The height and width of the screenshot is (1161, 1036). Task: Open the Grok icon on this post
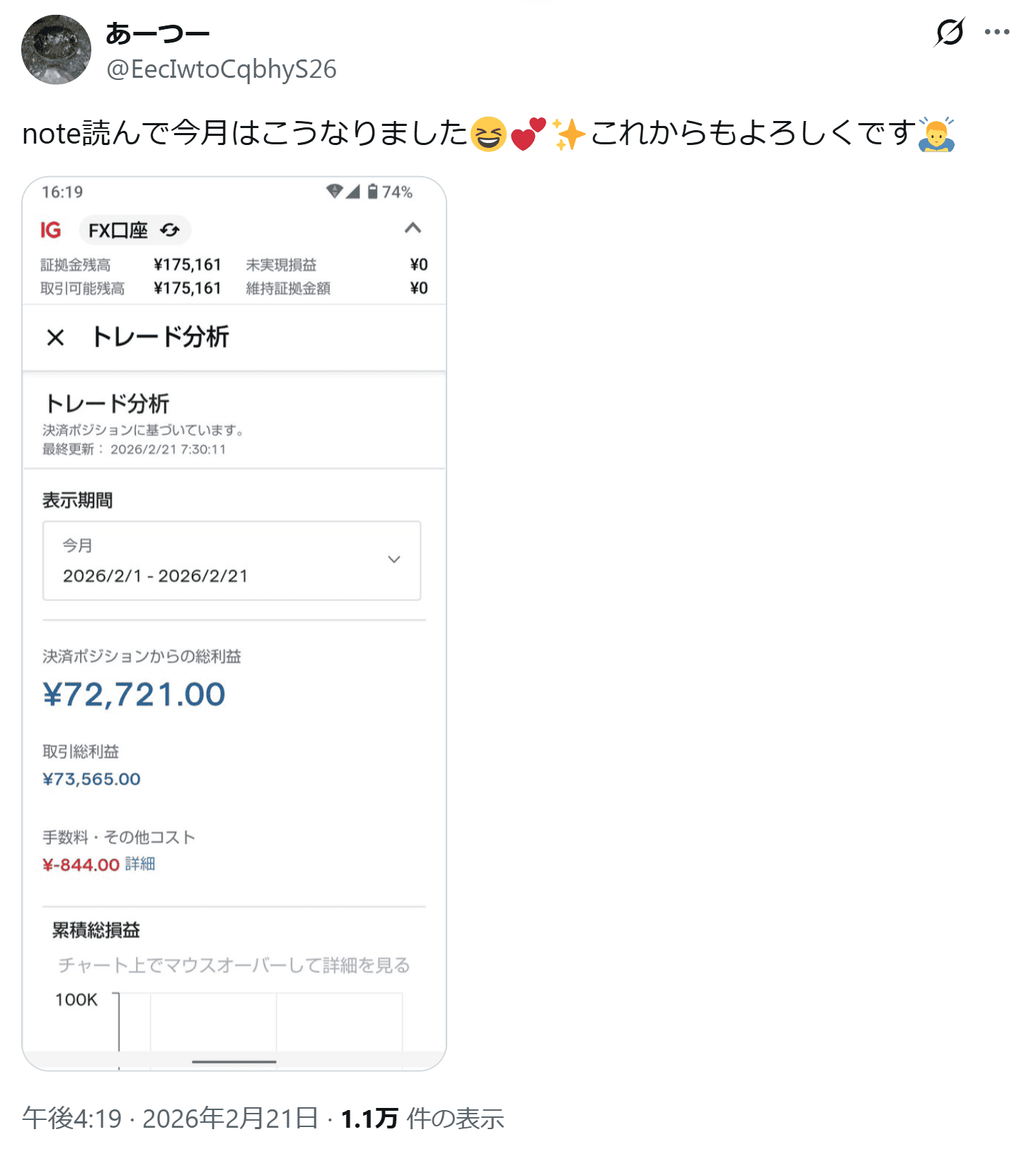point(949,32)
